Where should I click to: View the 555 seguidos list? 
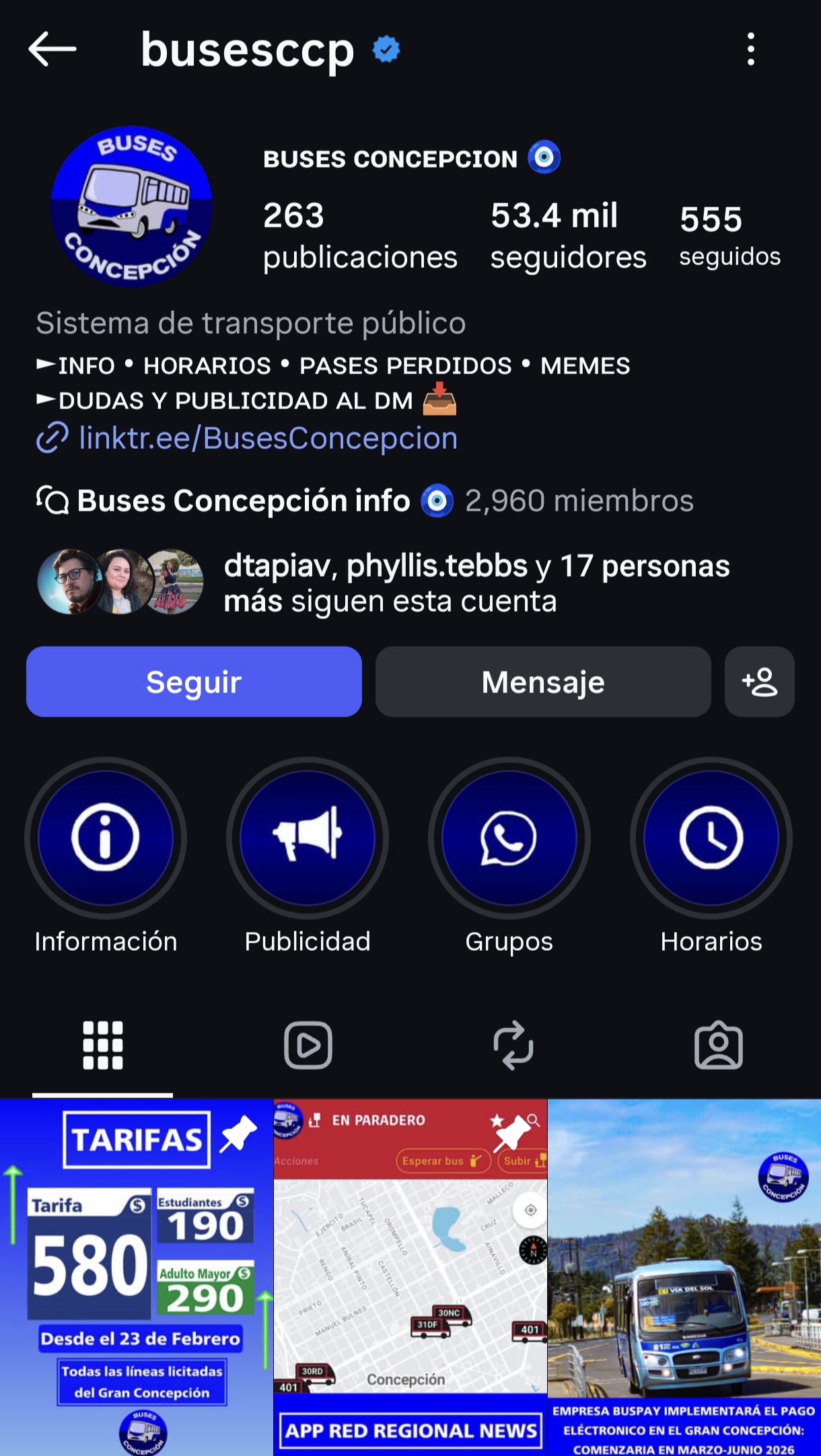[x=729, y=235]
